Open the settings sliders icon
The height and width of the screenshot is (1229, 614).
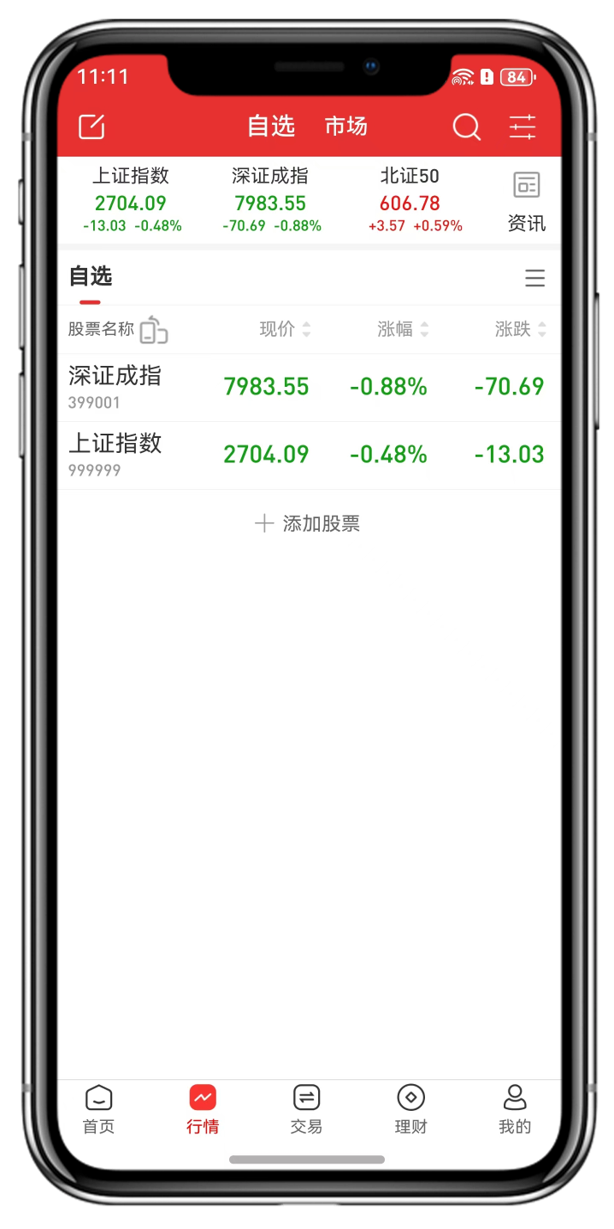click(523, 127)
